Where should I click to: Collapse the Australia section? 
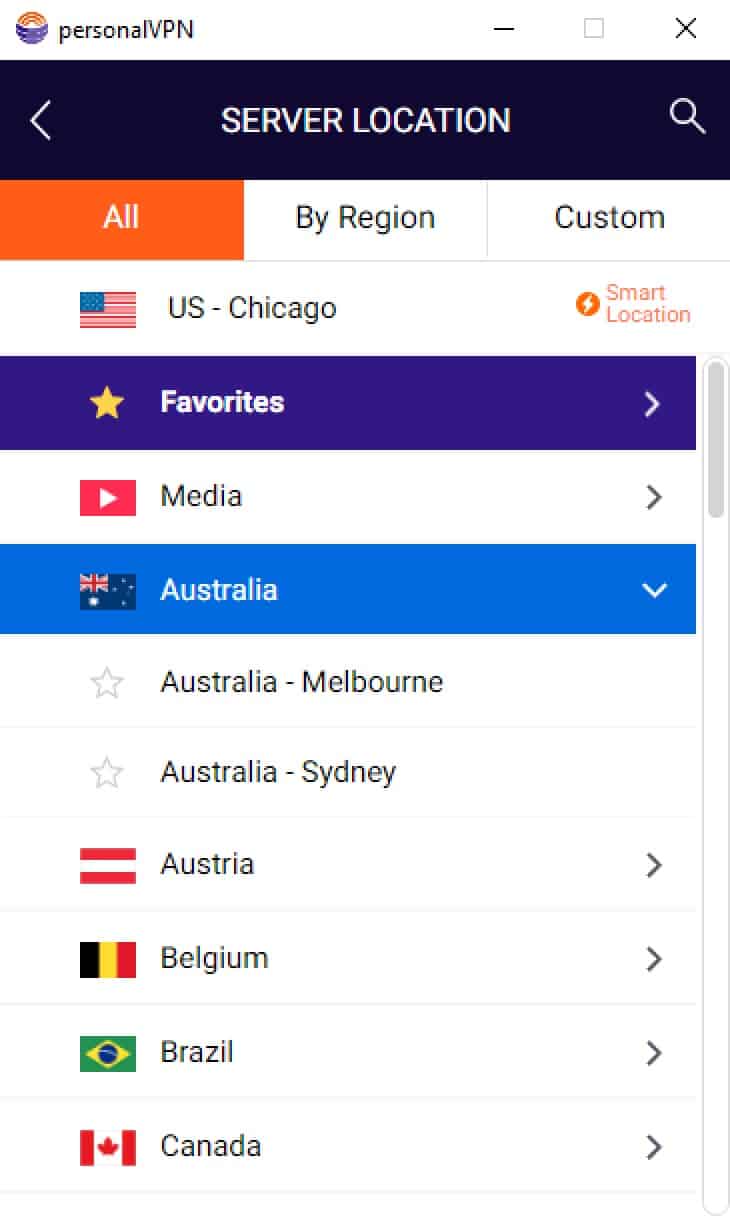pos(348,589)
